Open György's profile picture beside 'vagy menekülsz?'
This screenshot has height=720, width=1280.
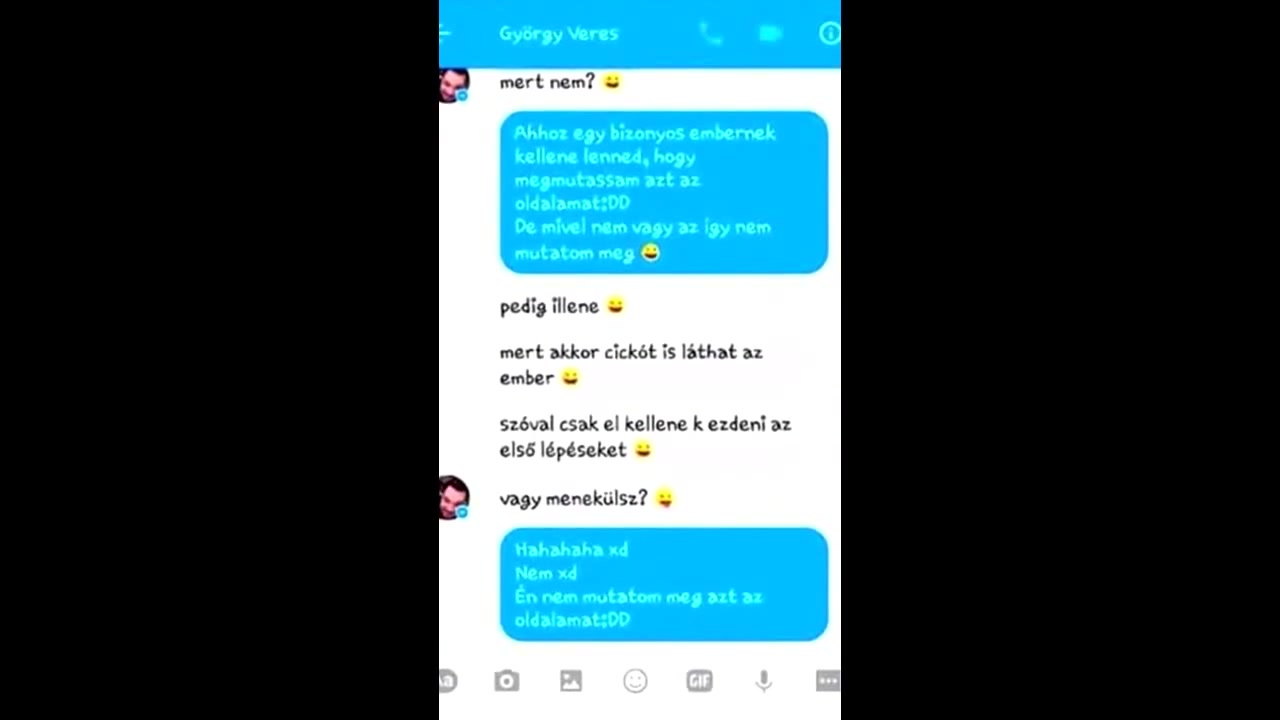click(454, 497)
